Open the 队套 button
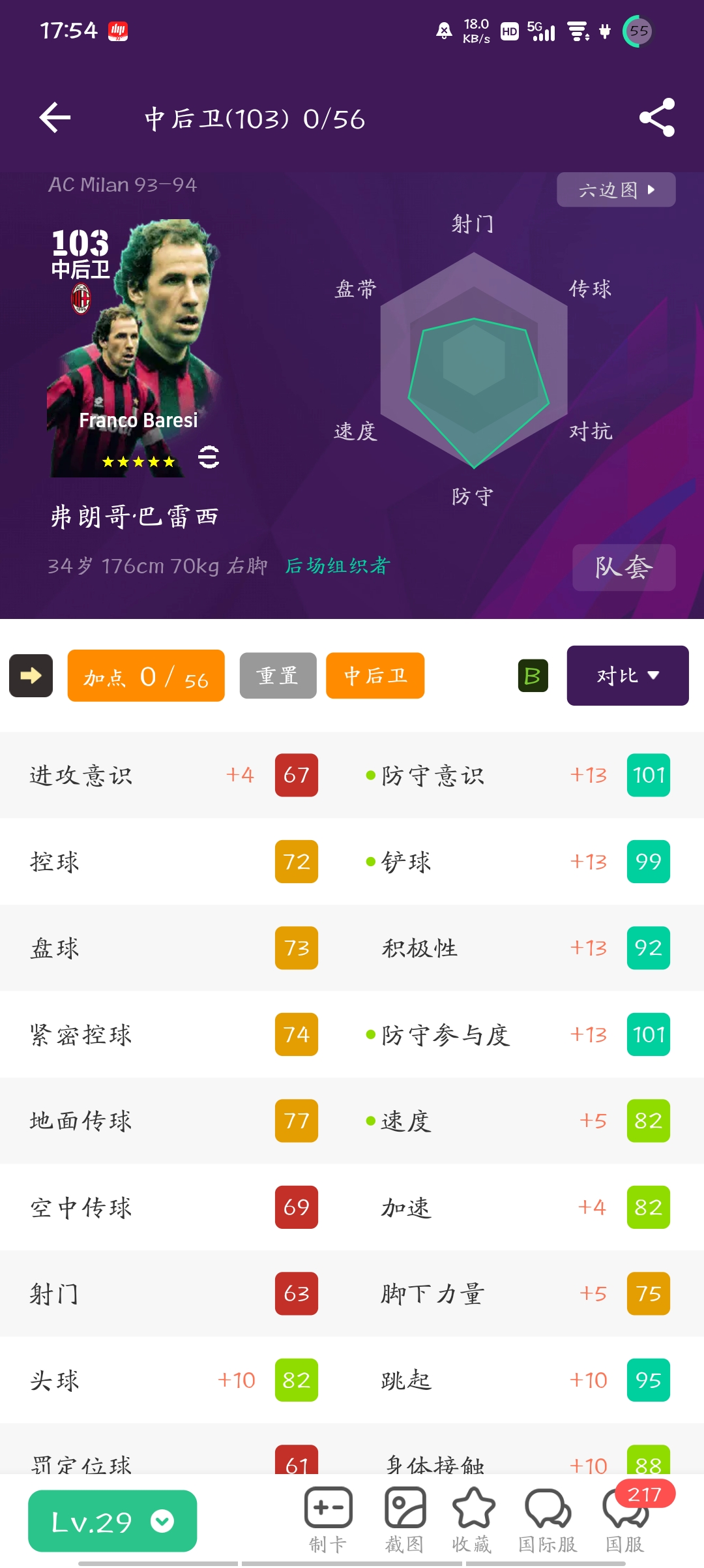Viewport: 704px width, 1568px height. (x=623, y=567)
